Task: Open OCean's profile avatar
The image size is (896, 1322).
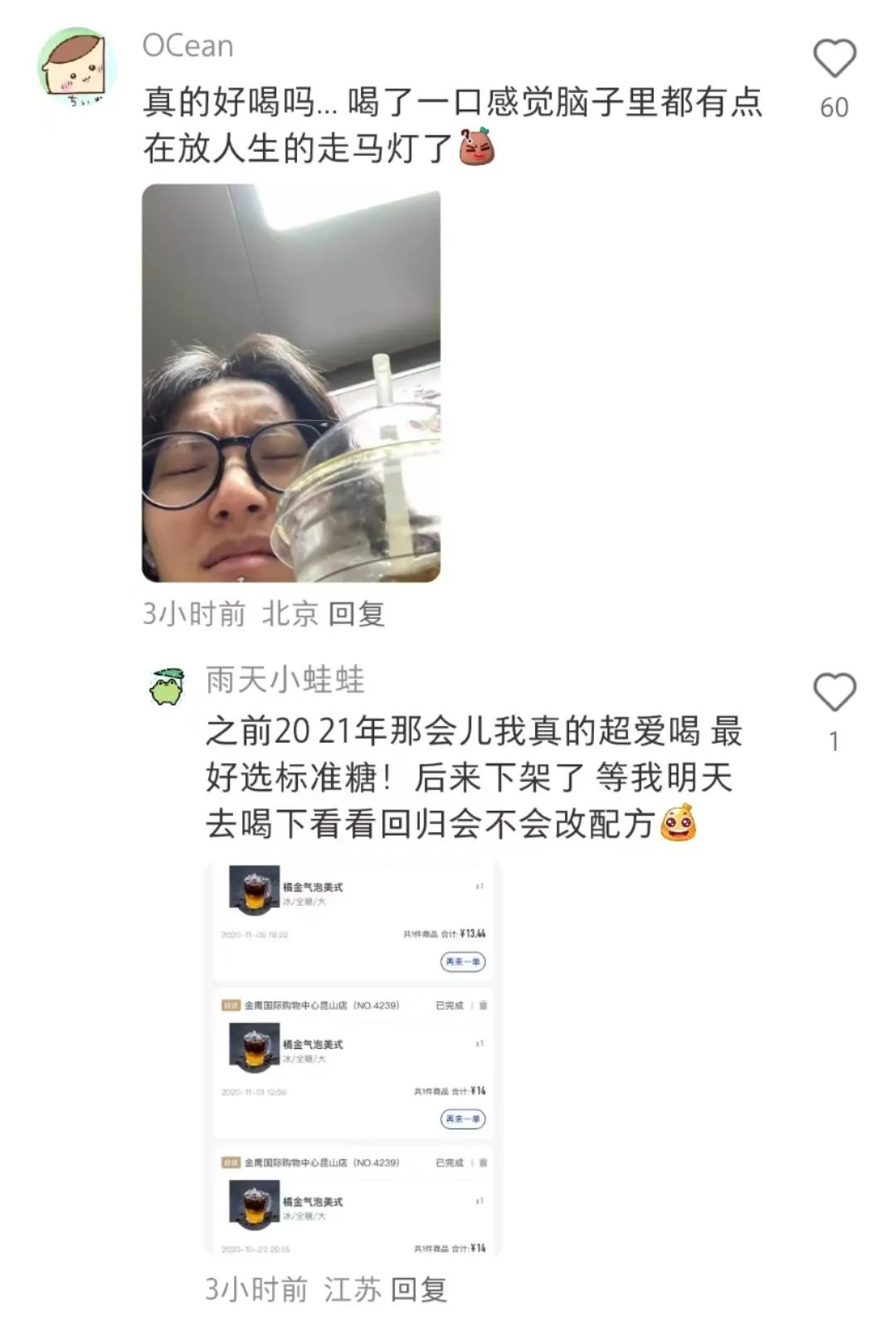Action: pos(78,68)
